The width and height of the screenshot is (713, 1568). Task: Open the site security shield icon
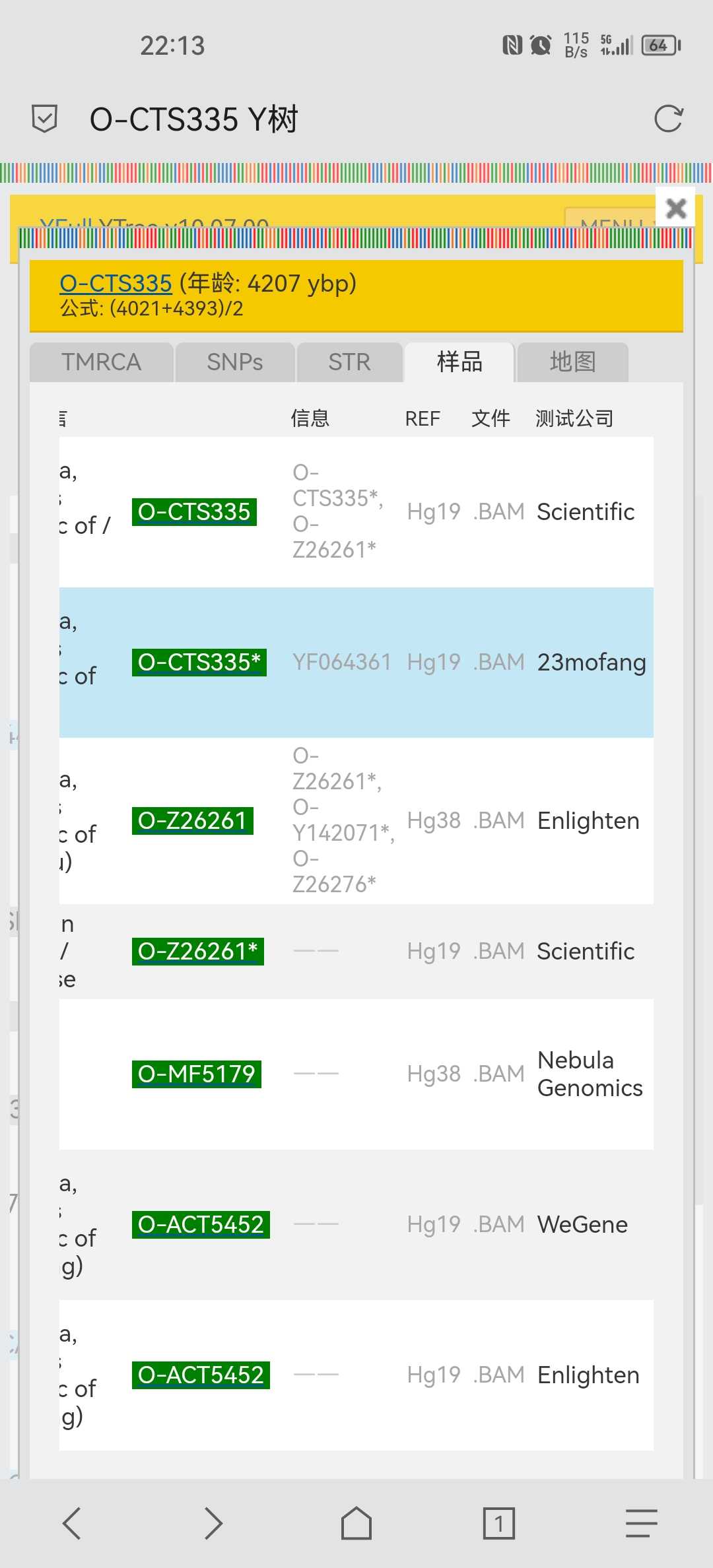point(45,119)
